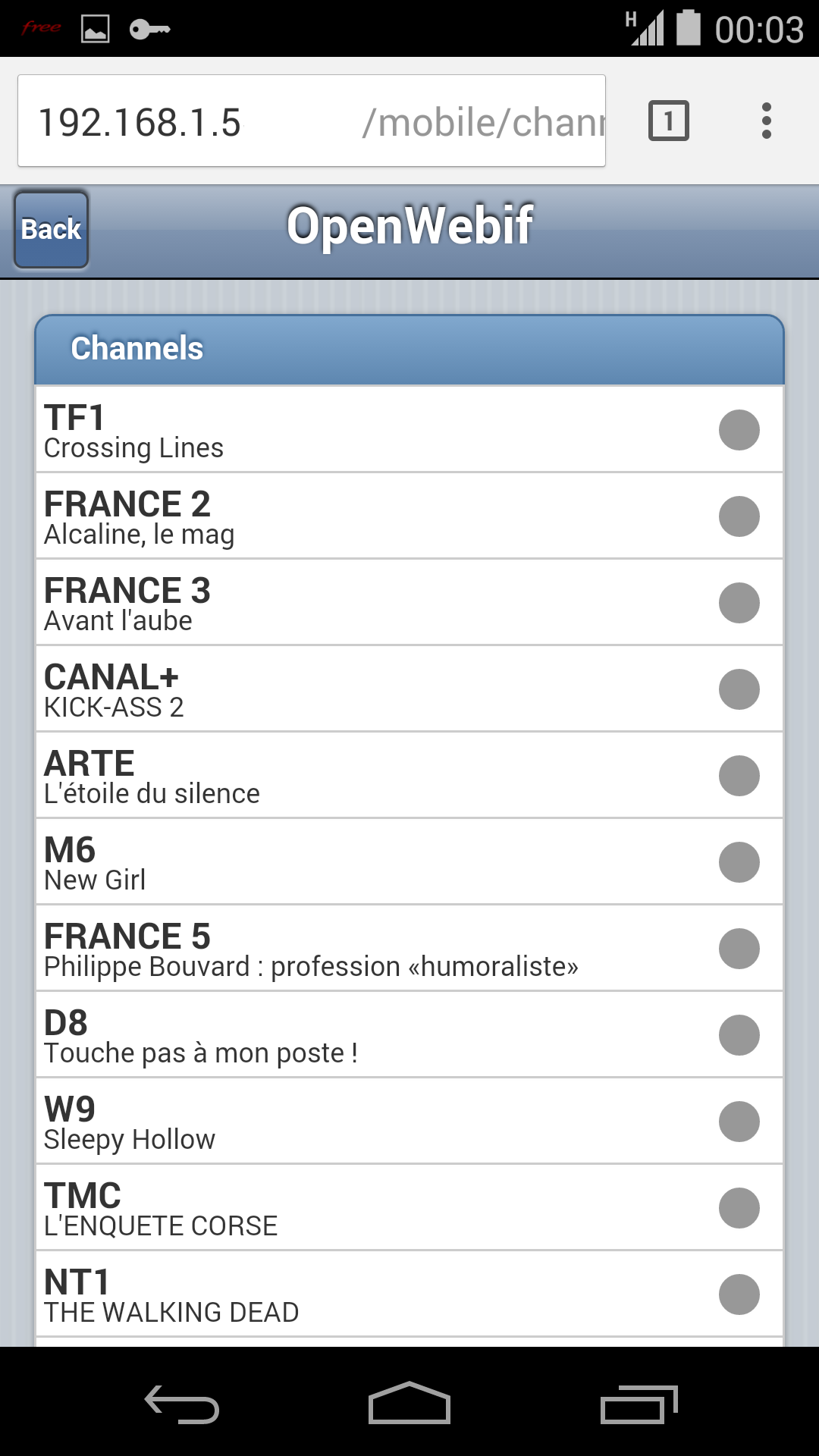The image size is (819, 1456).
Task: Tap the browser address bar
Action: pyautogui.click(x=312, y=121)
